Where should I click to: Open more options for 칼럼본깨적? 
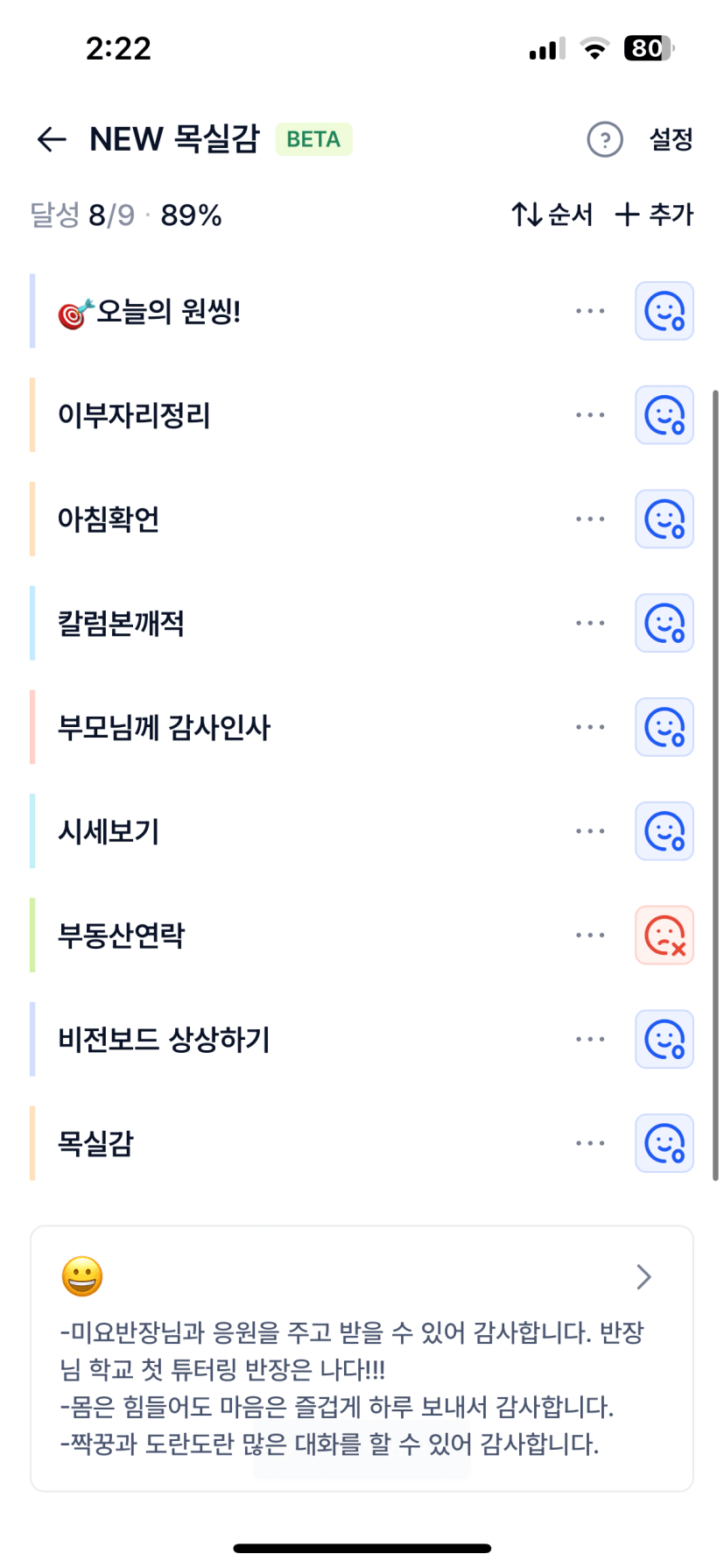[590, 624]
